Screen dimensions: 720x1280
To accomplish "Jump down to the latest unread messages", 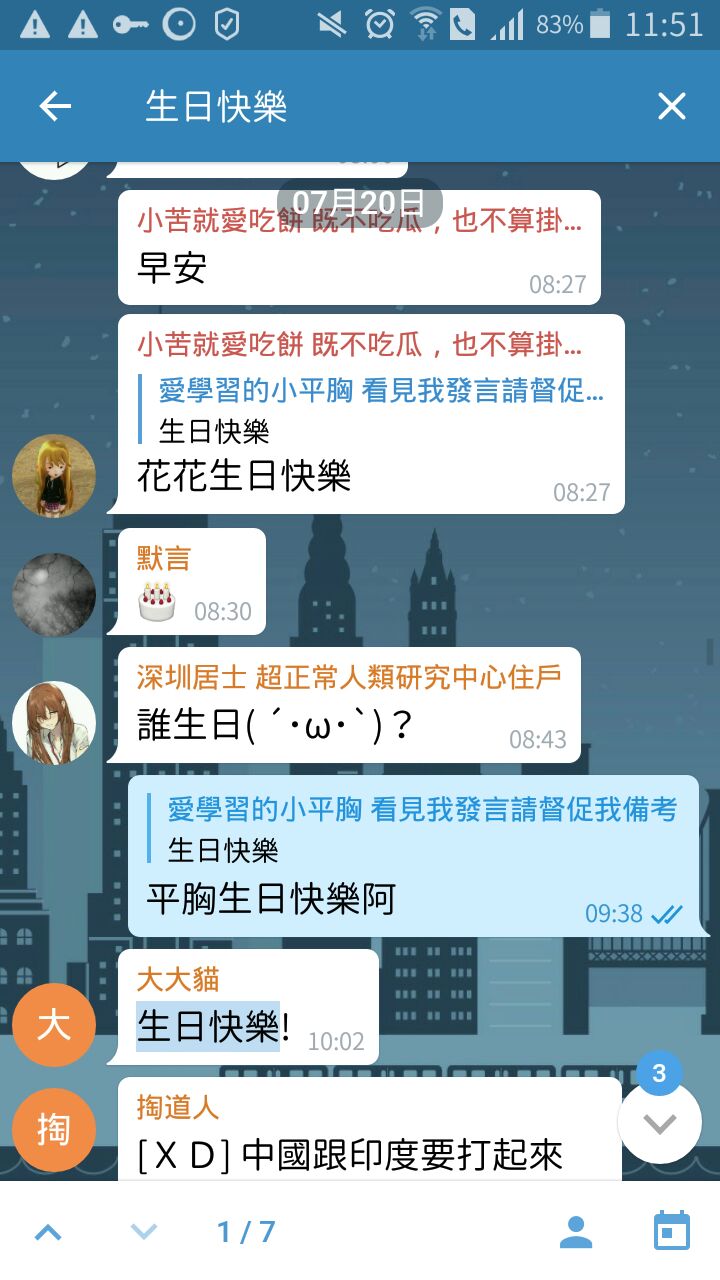I will (x=659, y=1123).
